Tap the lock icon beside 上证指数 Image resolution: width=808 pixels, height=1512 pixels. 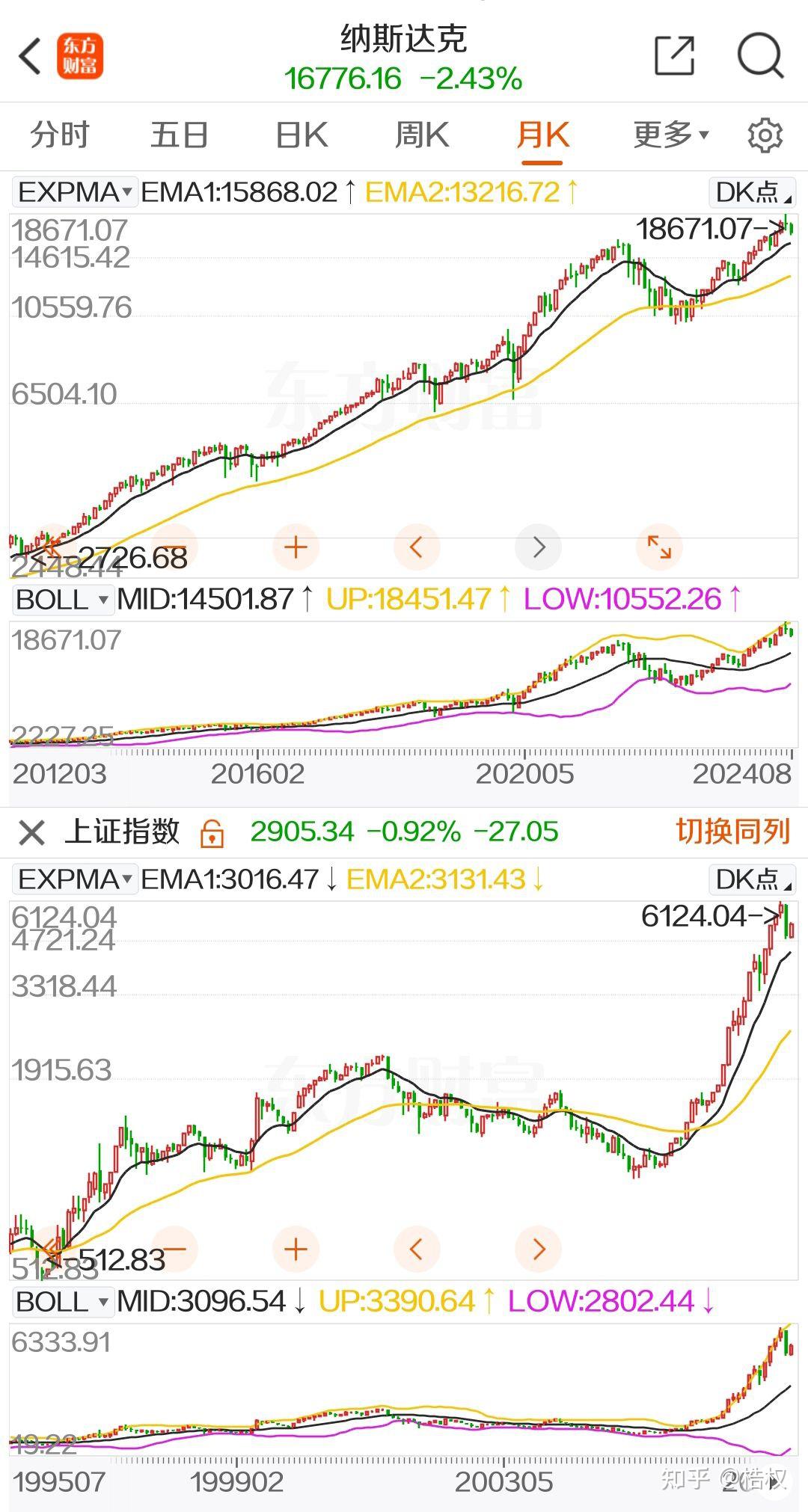pos(212,832)
